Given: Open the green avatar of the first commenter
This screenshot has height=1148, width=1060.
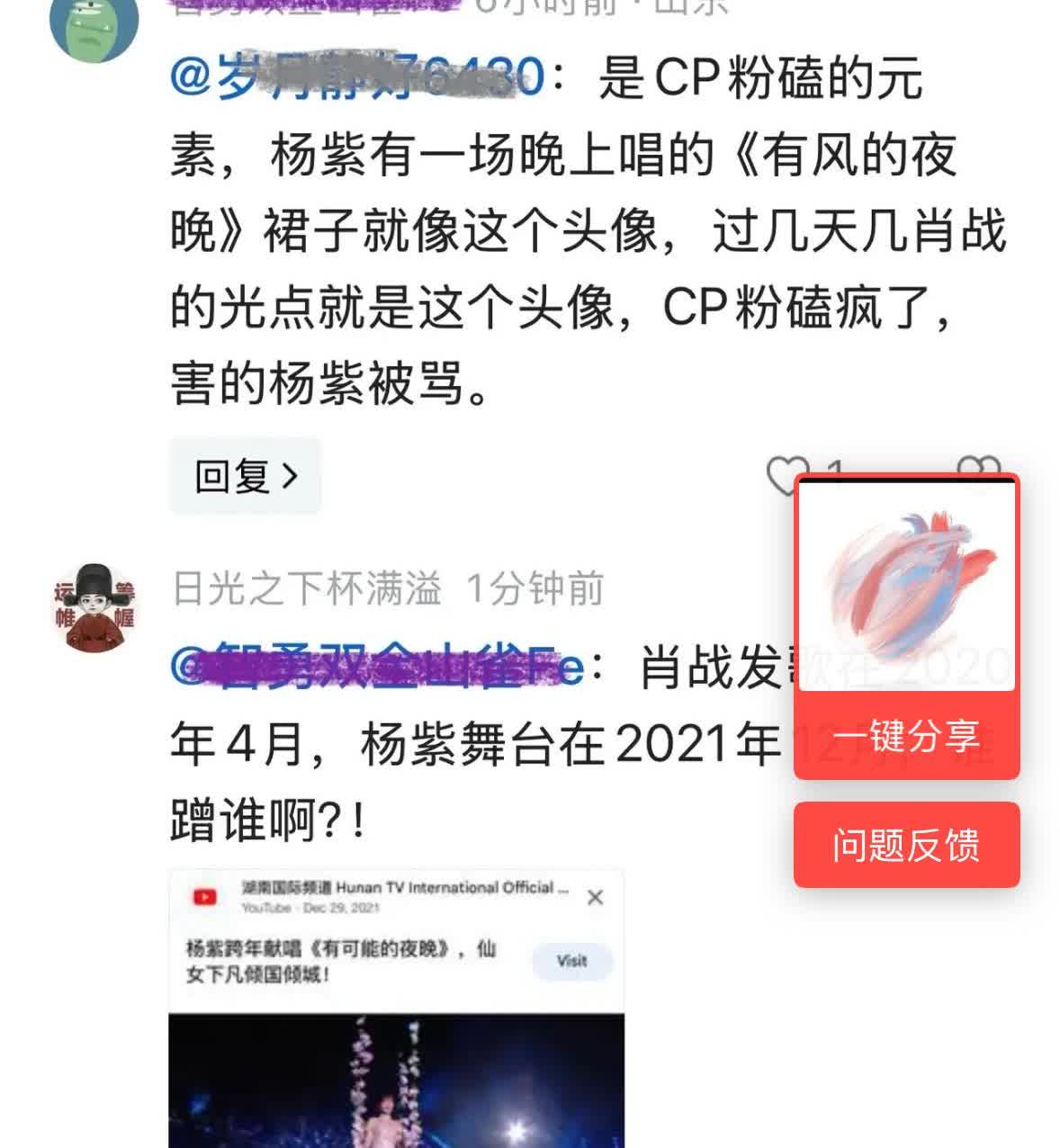Looking at the screenshot, I should 94,25.
